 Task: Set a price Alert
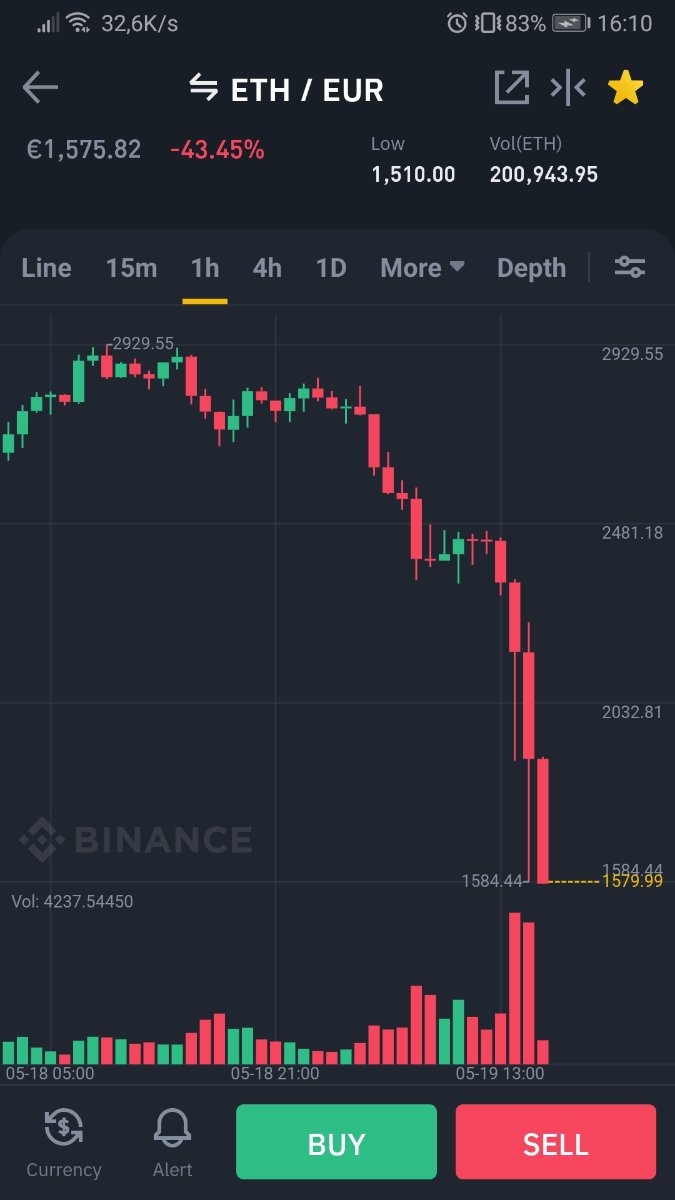coord(172,1143)
